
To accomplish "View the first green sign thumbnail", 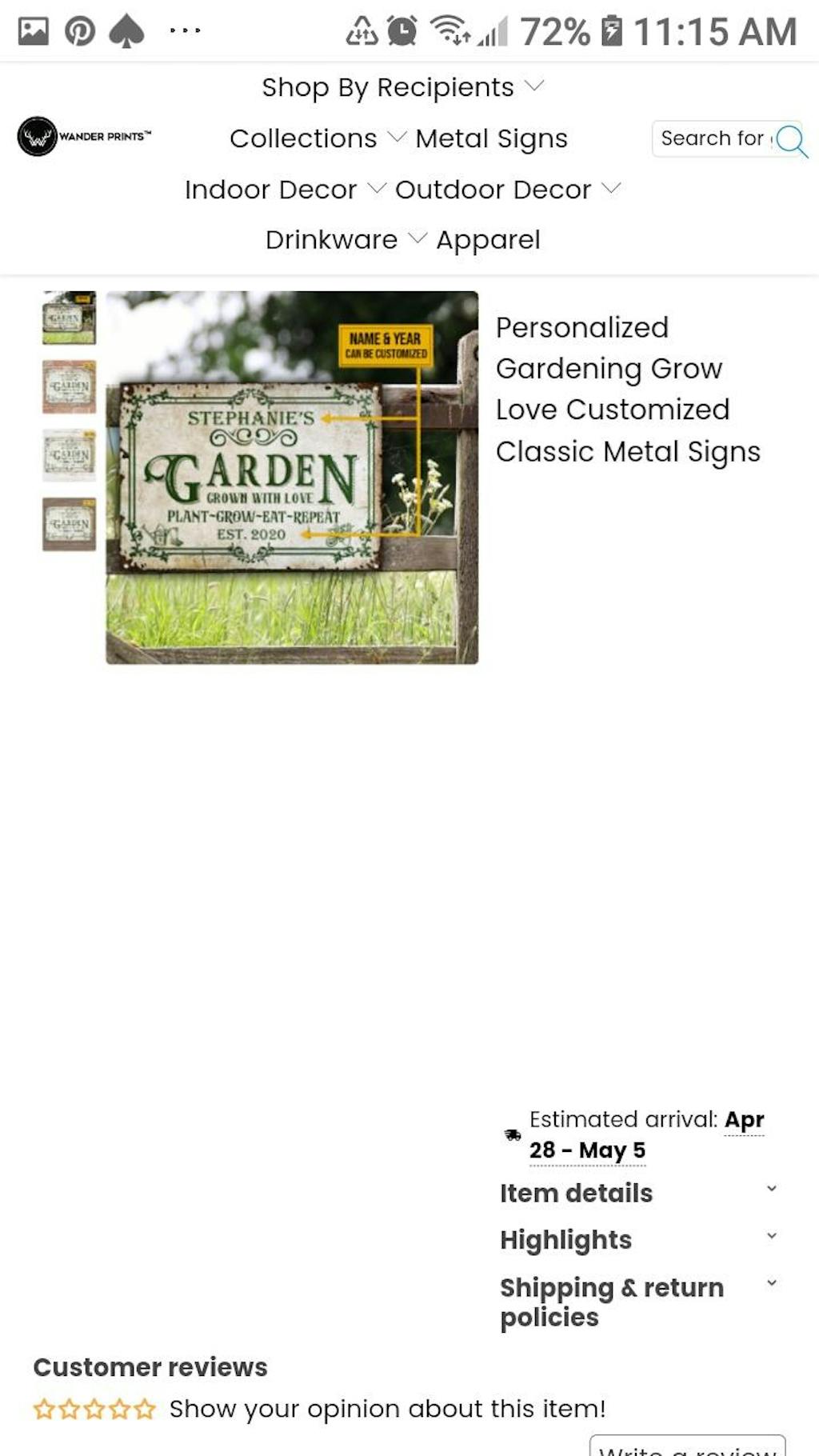I will (x=69, y=318).
